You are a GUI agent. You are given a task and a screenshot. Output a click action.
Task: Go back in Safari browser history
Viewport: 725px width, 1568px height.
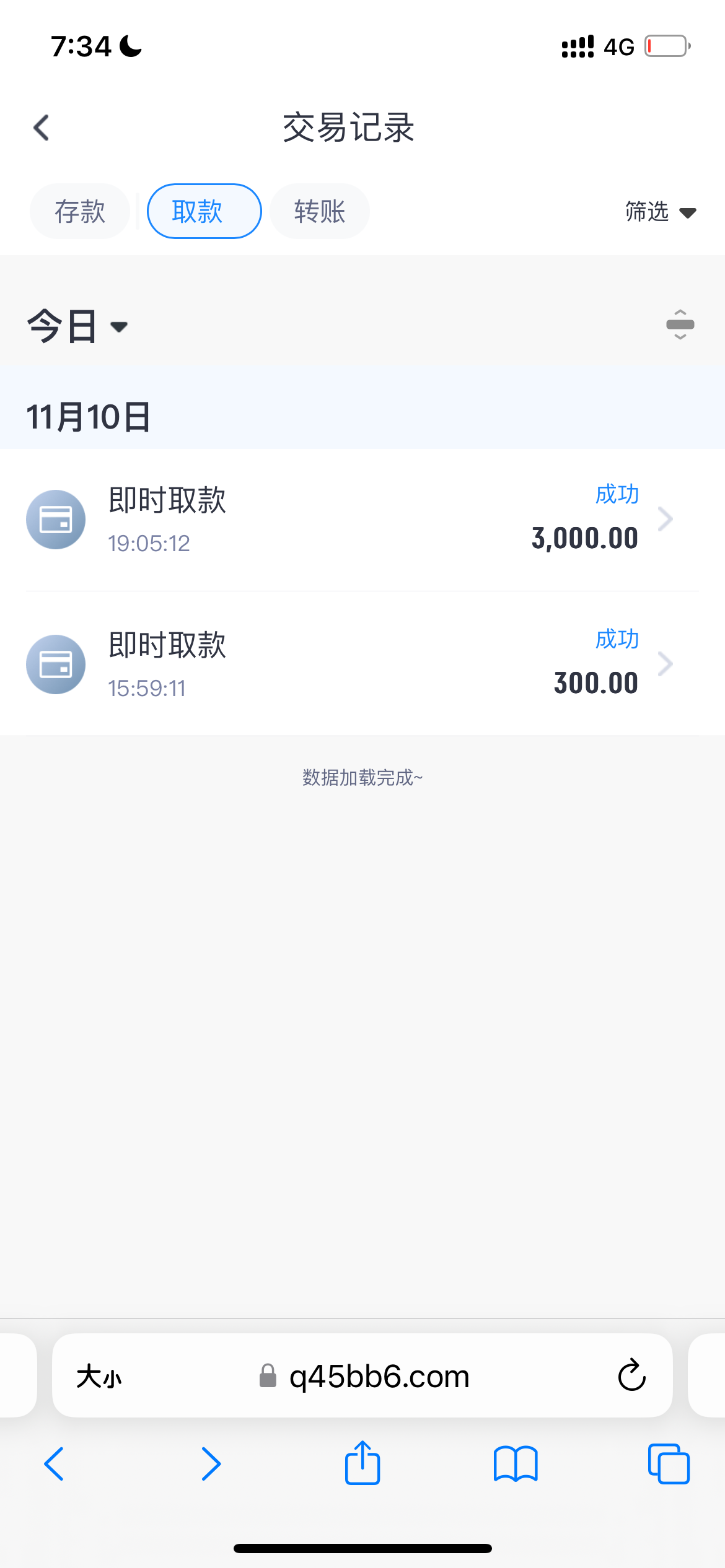[55, 1464]
